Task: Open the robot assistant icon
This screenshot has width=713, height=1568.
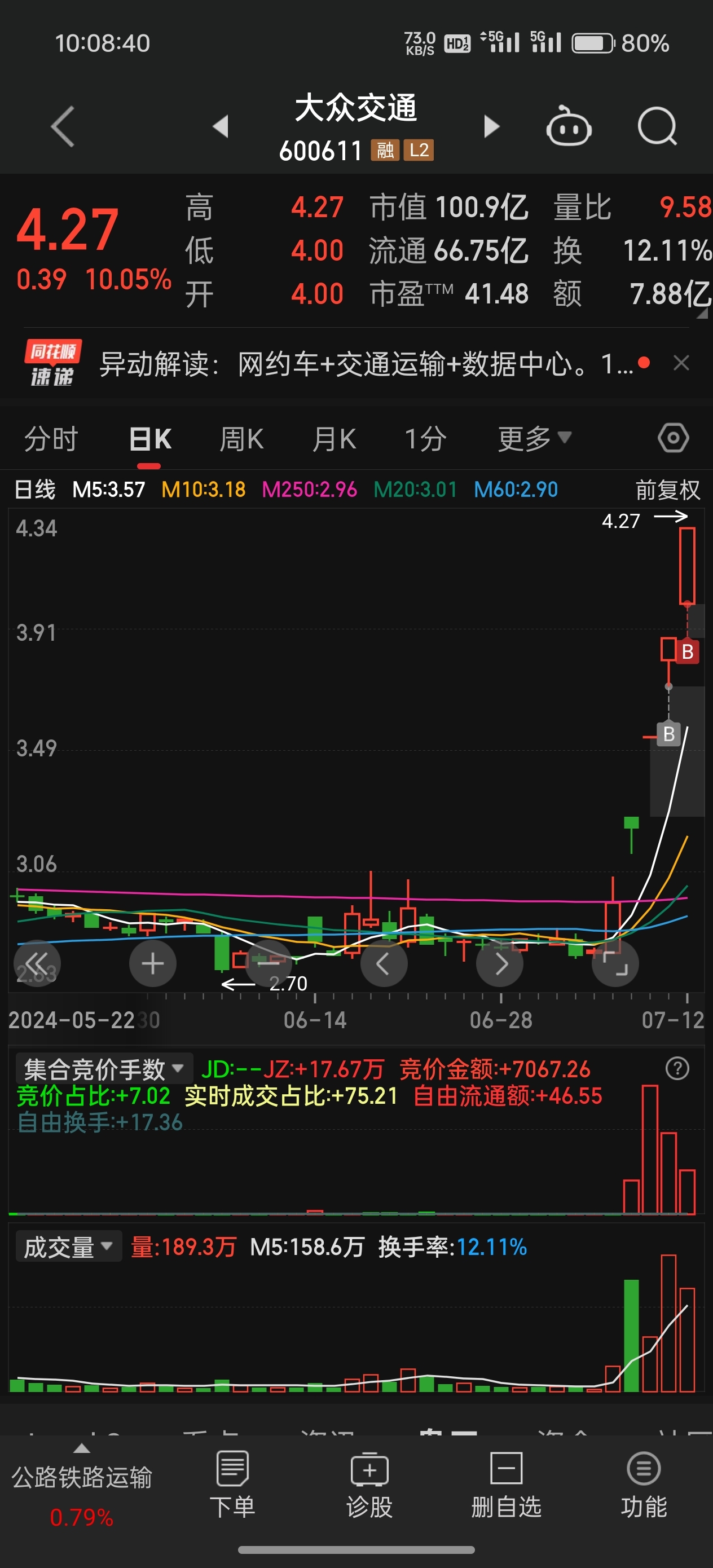Action: click(569, 126)
